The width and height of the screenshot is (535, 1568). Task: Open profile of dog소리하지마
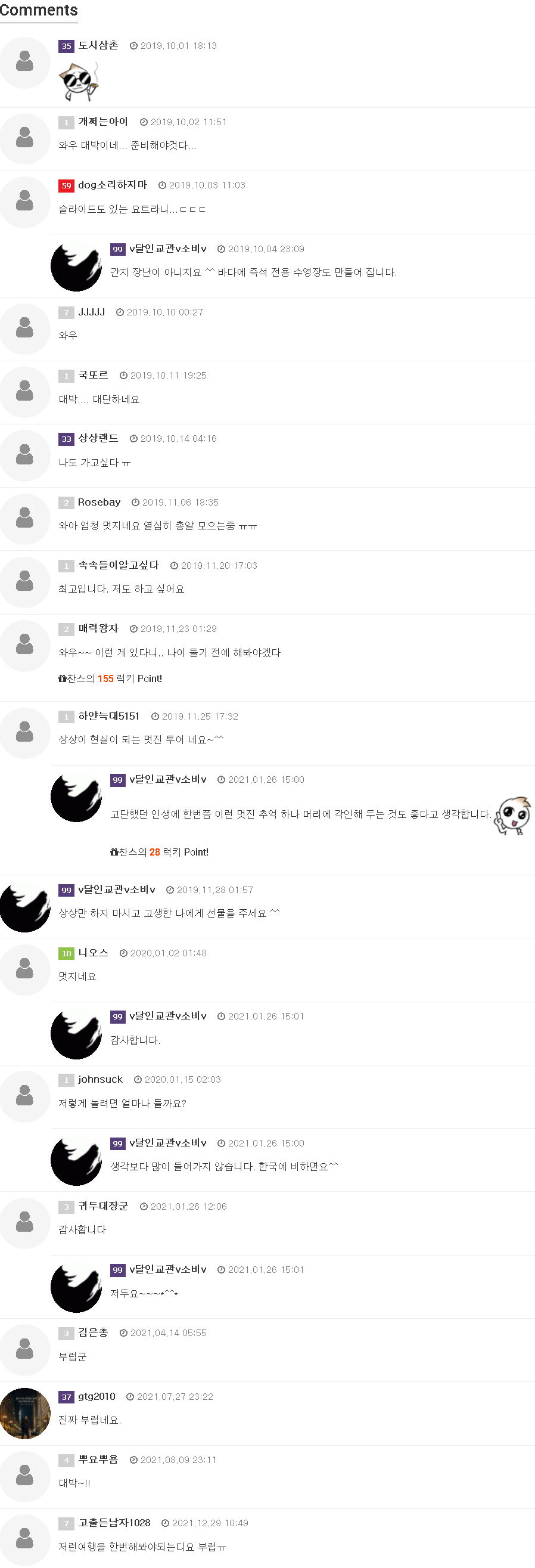pos(113,185)
